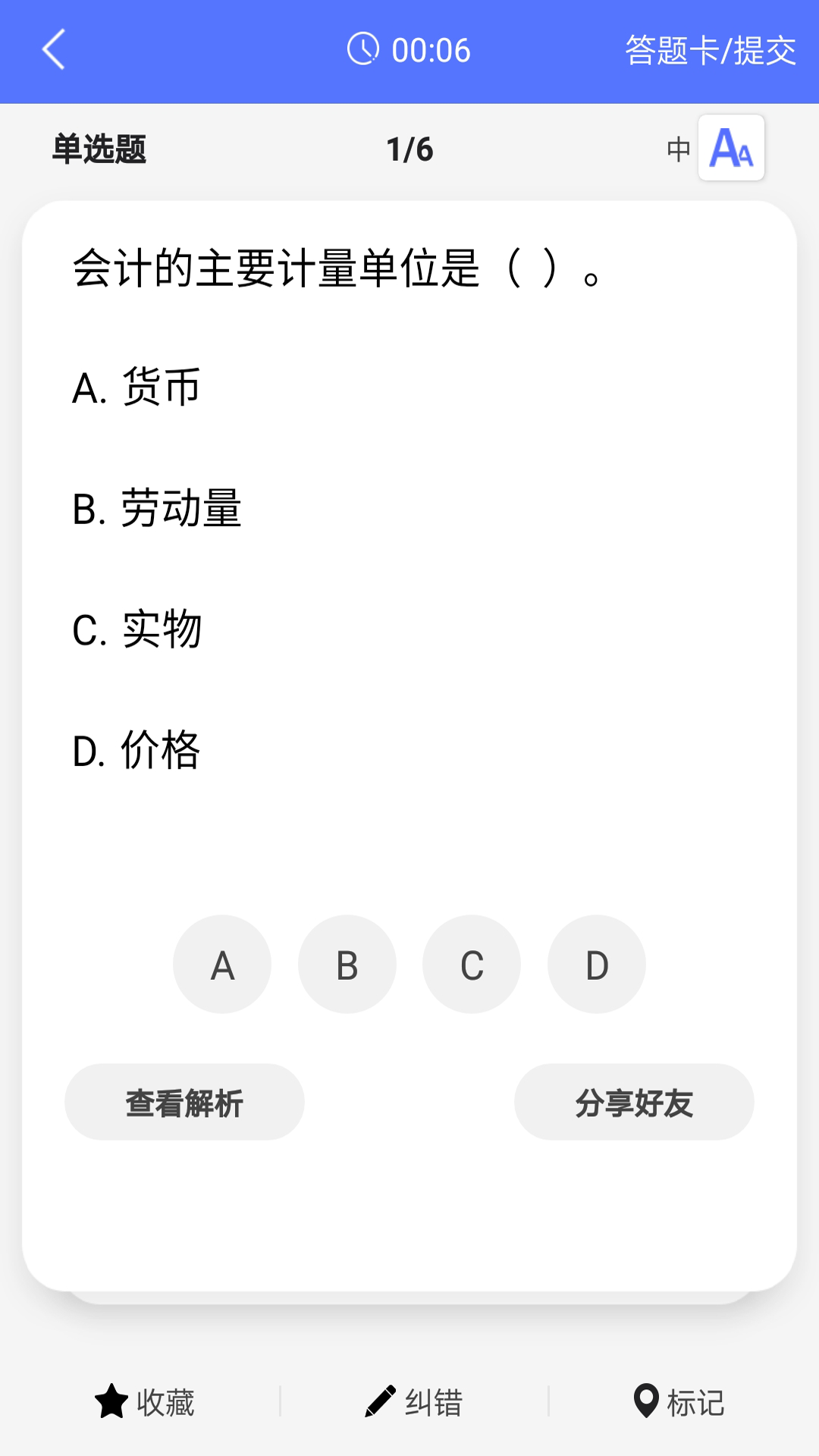Open 查看解析 to view the explanation
The width and height of the screenshot is (819, 1456).
184,1102
